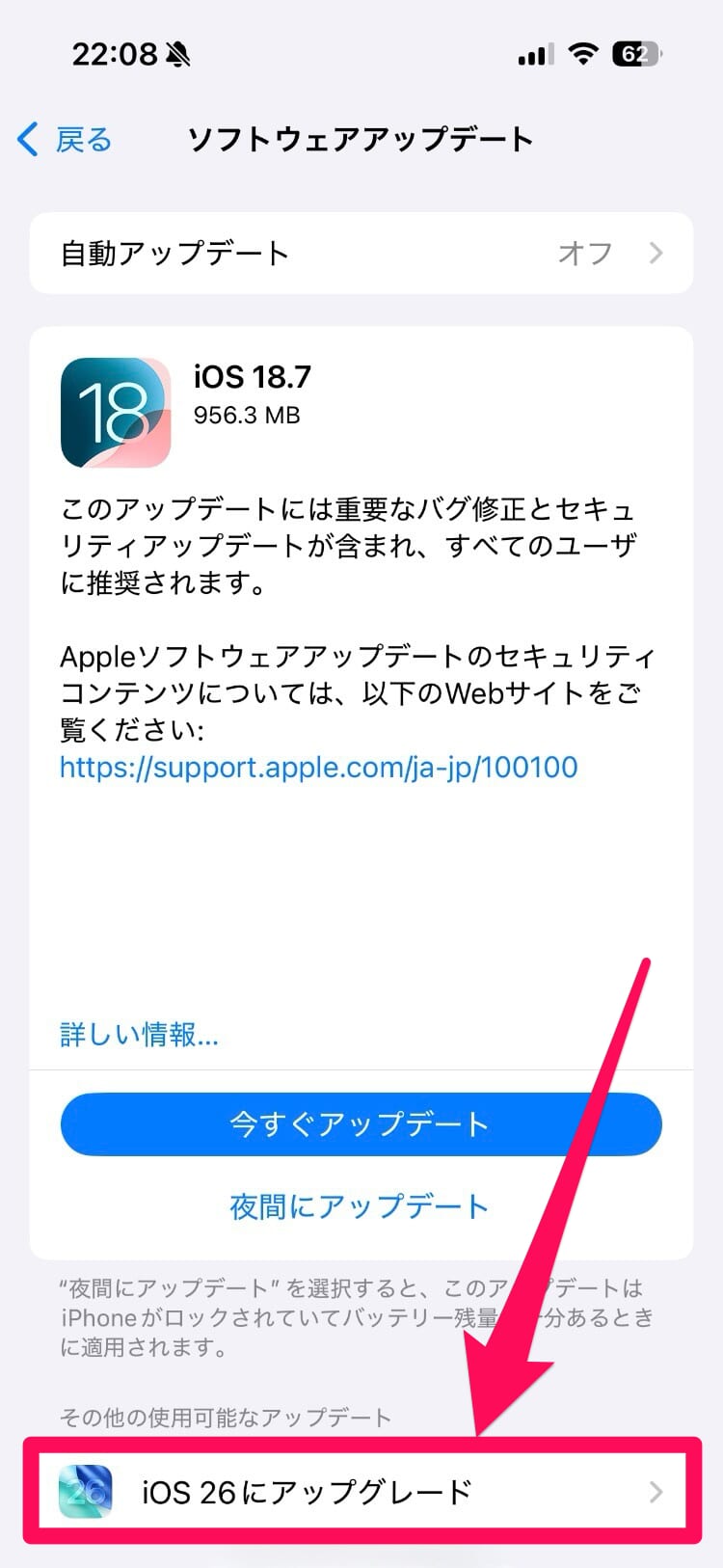
Task: Open the 自動アップデート settings row
Action: pos(361,254)
